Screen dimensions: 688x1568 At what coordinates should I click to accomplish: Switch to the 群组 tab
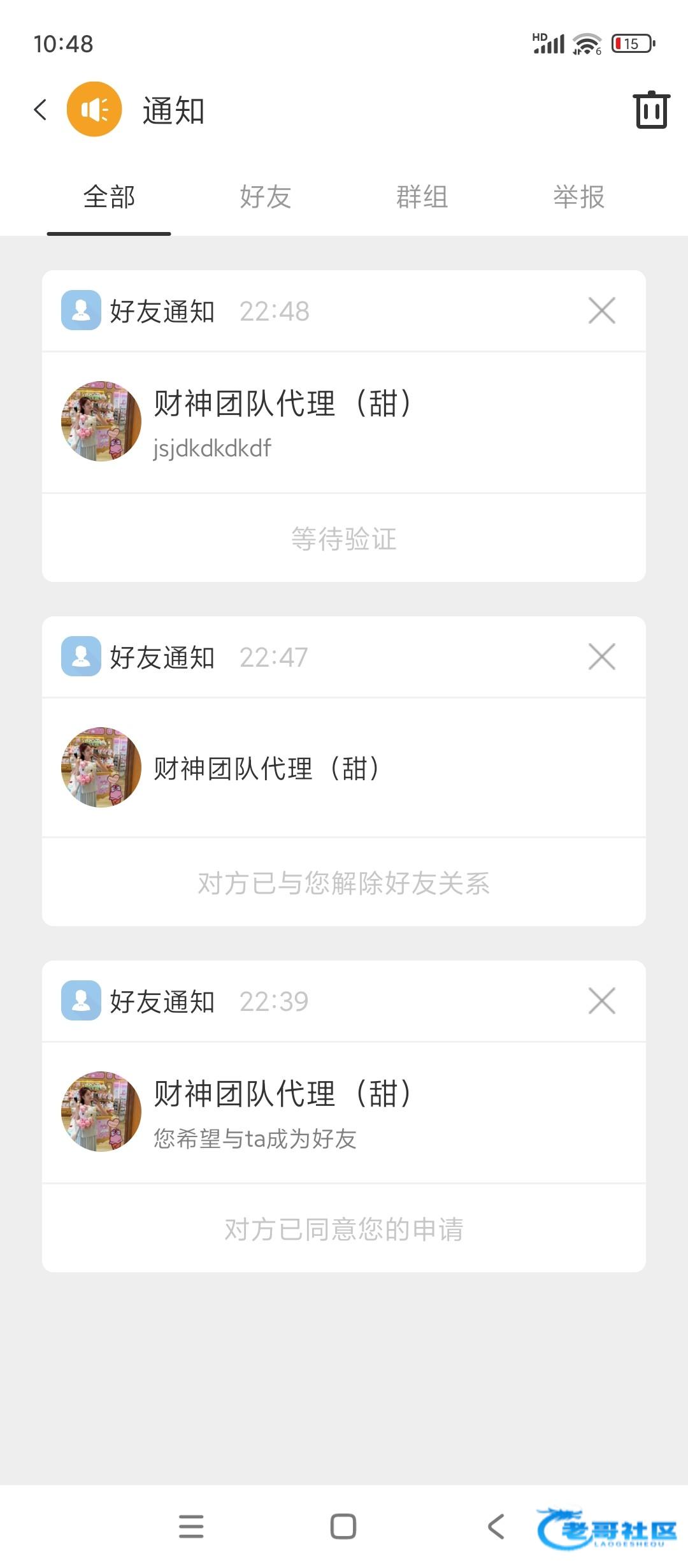(422, 197)
